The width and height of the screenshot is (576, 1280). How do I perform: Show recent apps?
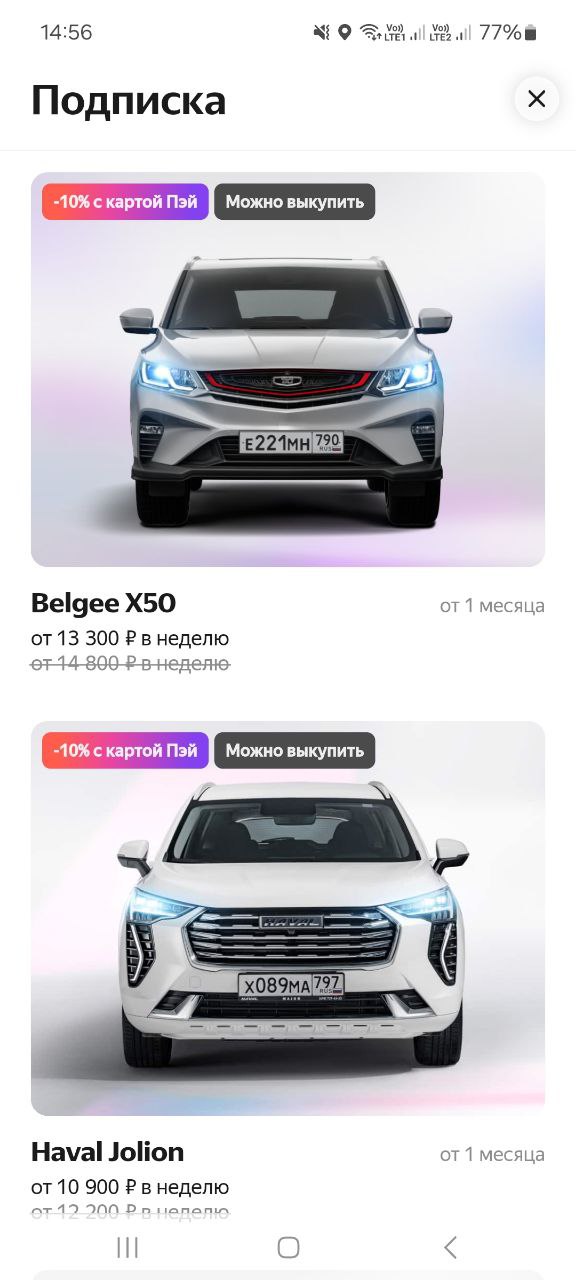[x=127, y=1247]
